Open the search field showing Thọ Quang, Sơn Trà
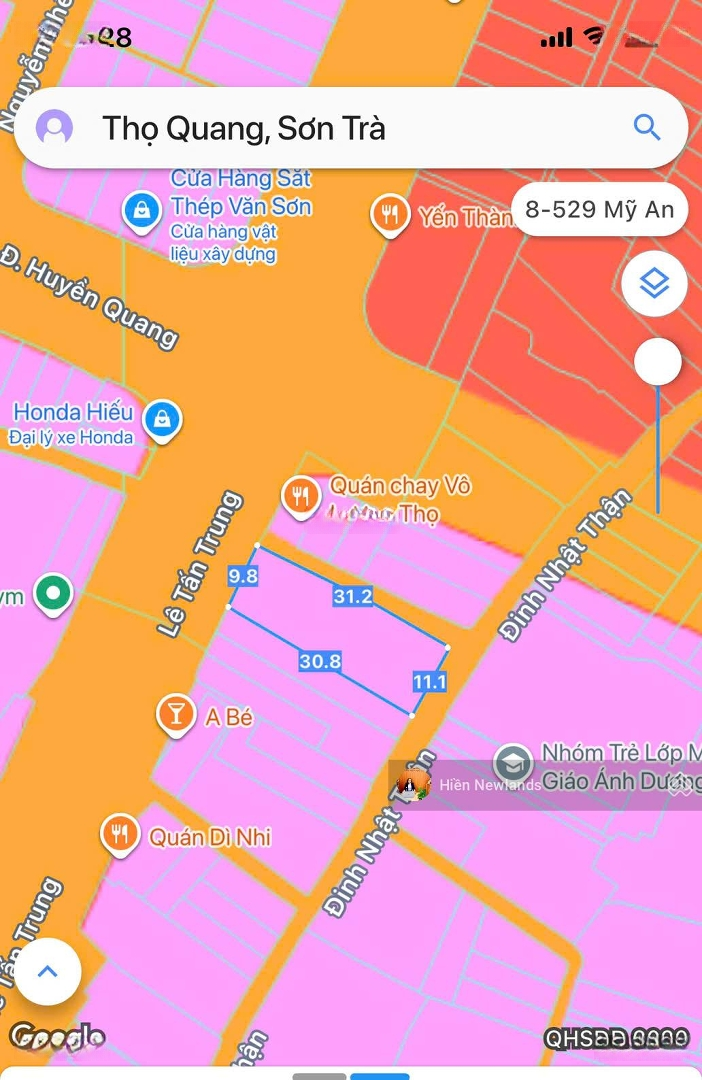Screen dimensions: 702x1080 tap(330, 128)
